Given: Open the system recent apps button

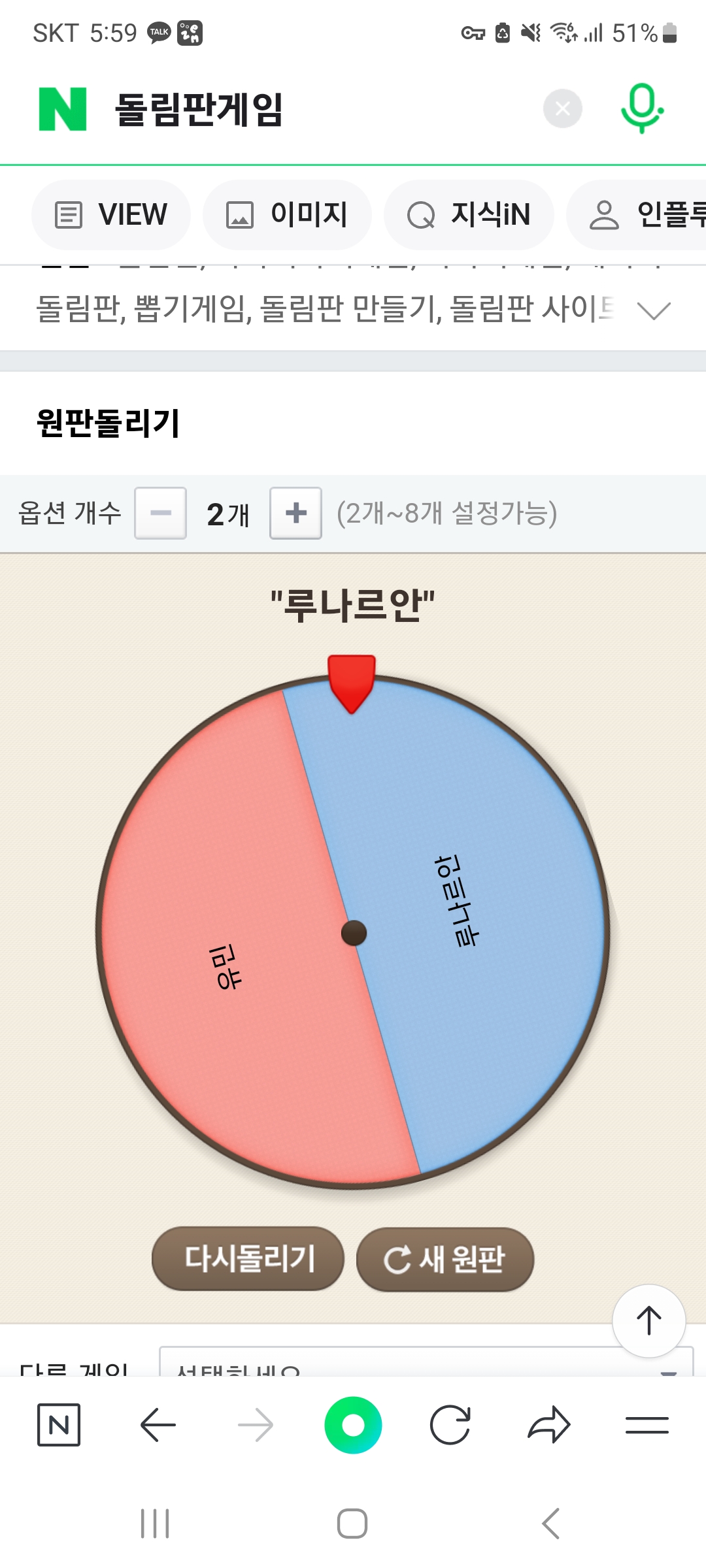Looking at the screenshot, I should [156, 1524].
